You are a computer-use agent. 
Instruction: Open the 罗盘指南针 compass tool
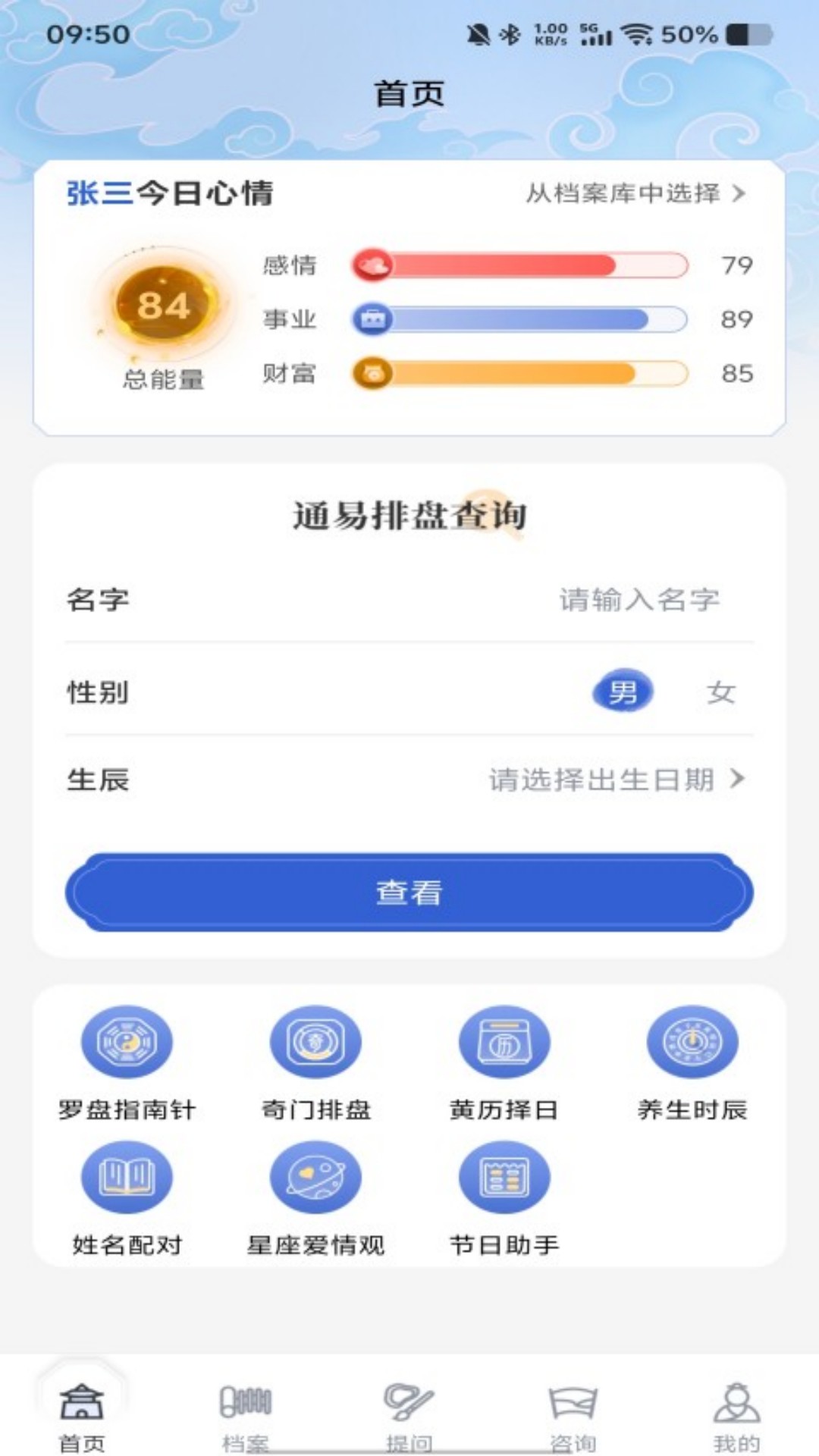point(127,1042)
